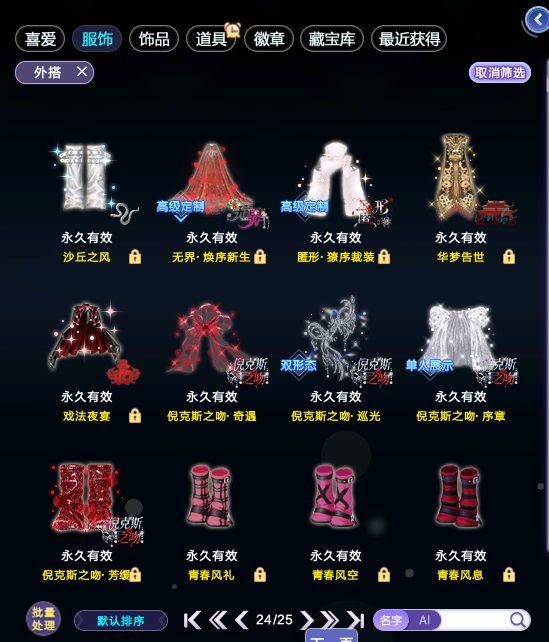Go to the next page
Viewport: 549px width, 642px height.
[307, 620]
